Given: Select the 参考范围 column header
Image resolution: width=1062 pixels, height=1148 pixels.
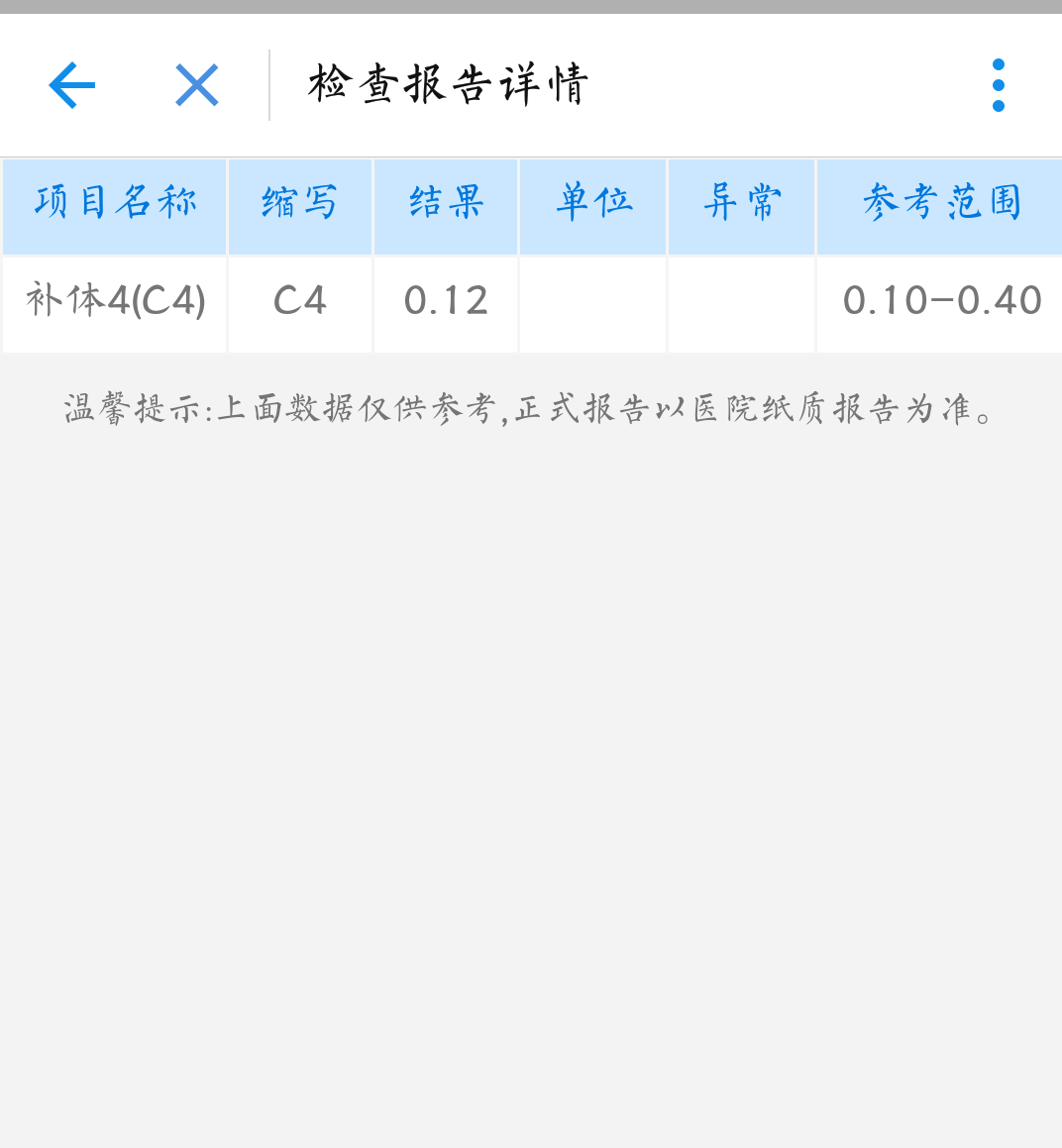Looking at the screenshot, I should (x=938, y=205).
